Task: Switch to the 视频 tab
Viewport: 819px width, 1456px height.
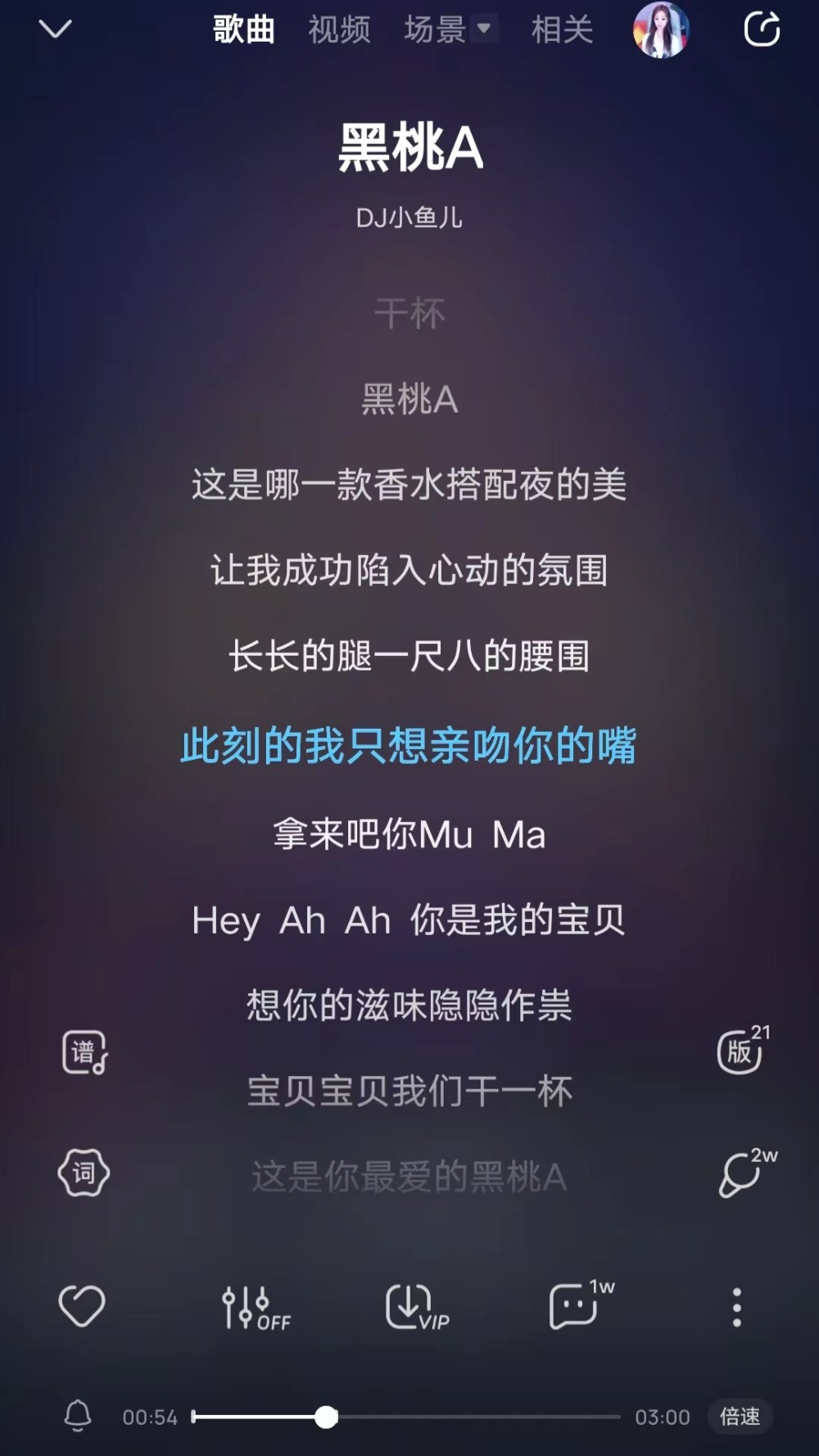Action: tap(339, 30)
